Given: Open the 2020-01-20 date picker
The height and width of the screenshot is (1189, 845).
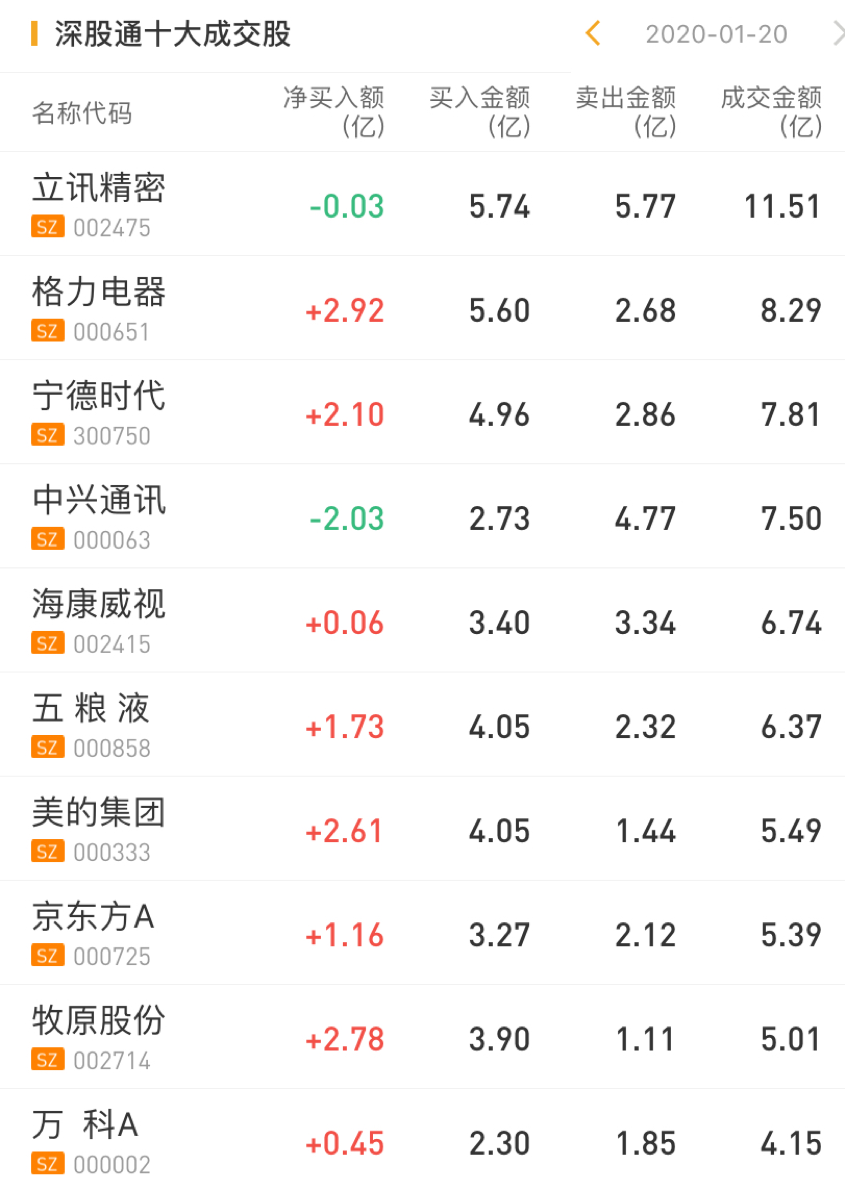Looking at the screenshot, I should (716, 34).
